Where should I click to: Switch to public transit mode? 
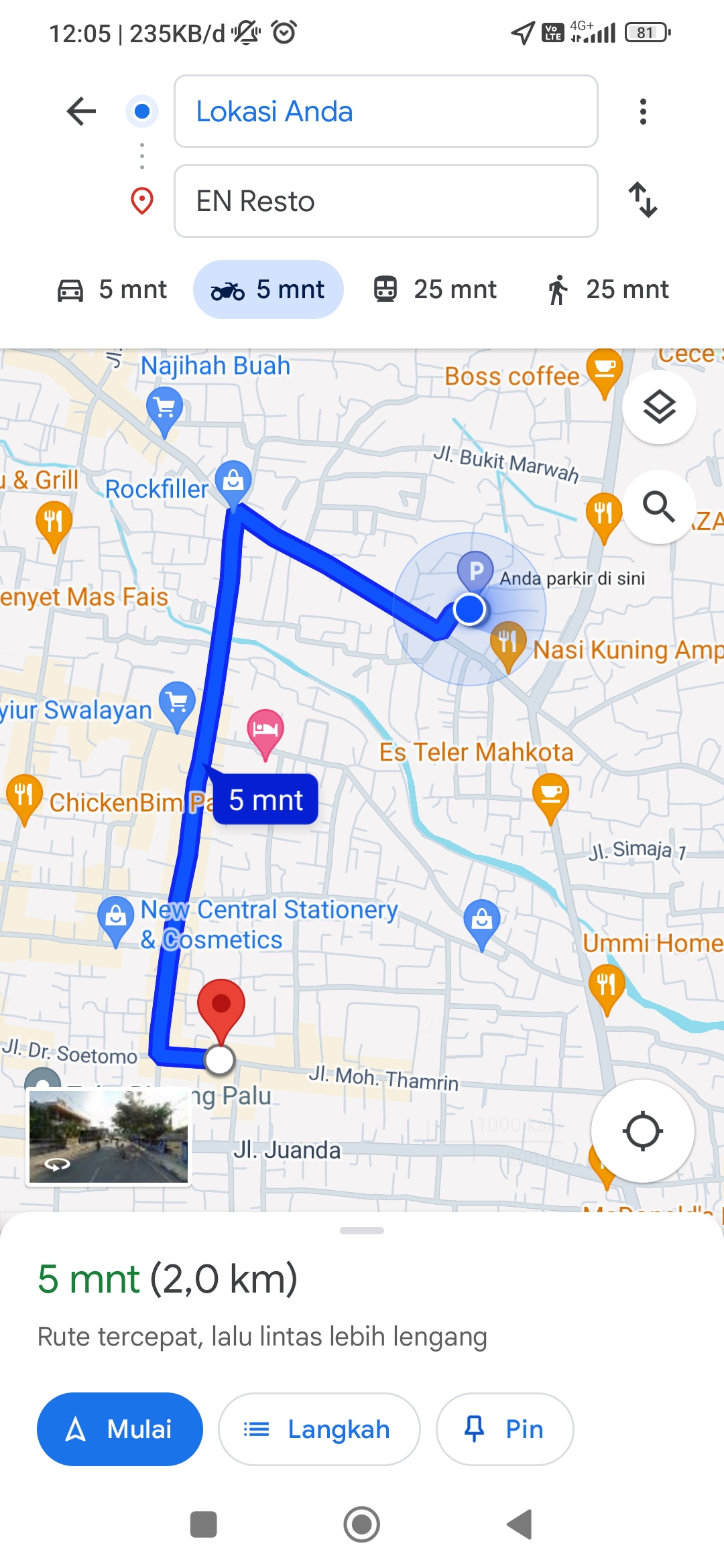coord(434,289)
